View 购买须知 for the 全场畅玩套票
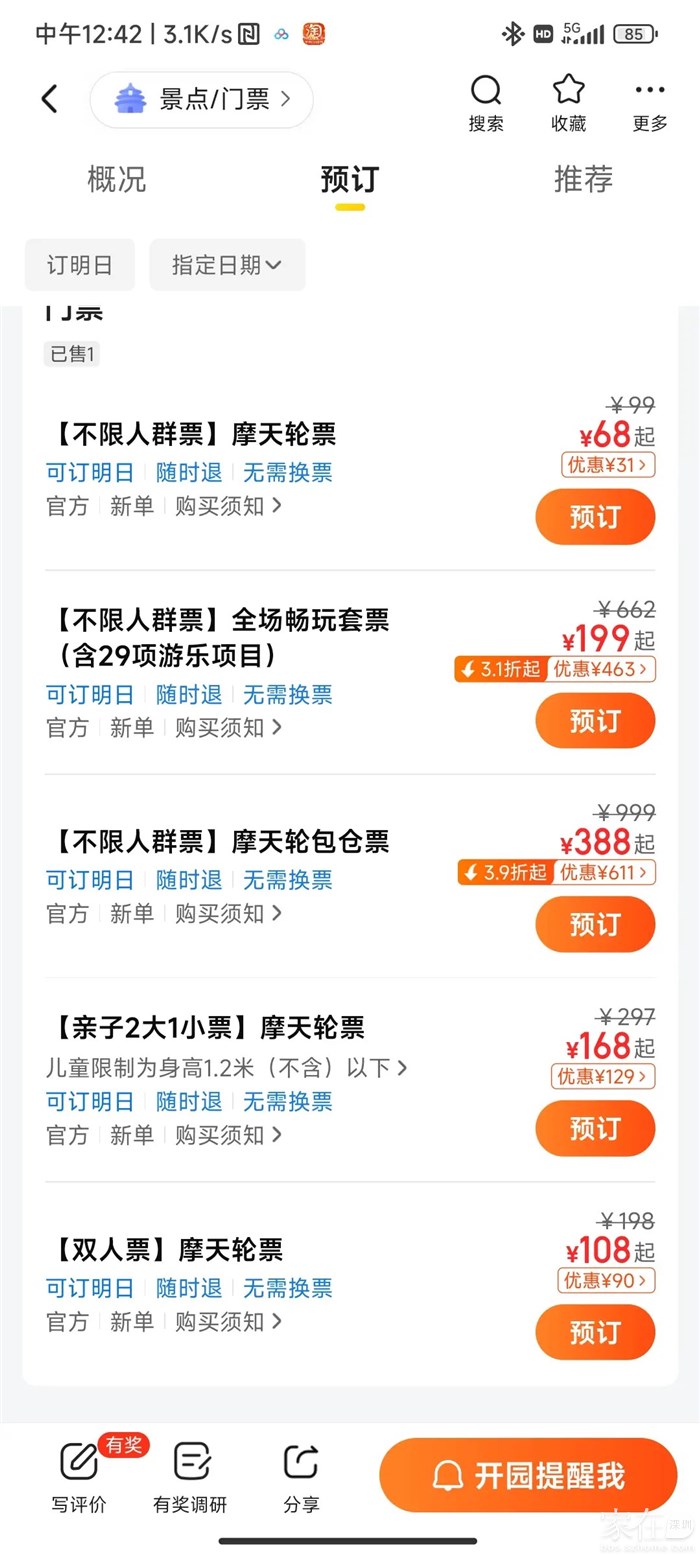 coord(229,728)
